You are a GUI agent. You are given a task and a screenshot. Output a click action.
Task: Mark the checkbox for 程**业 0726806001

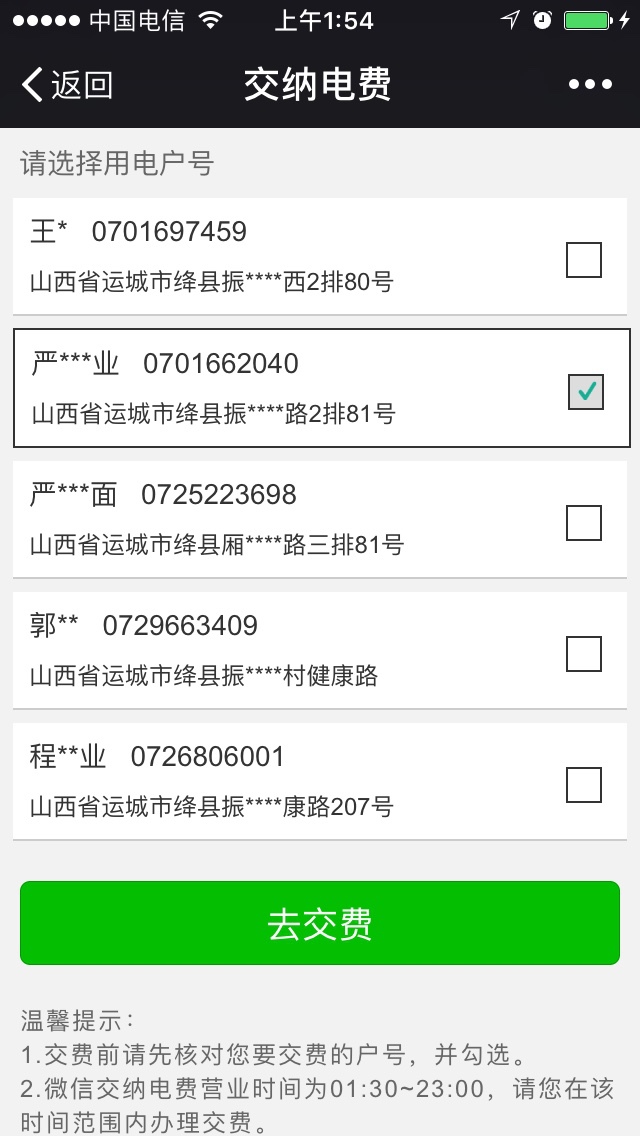583,785
